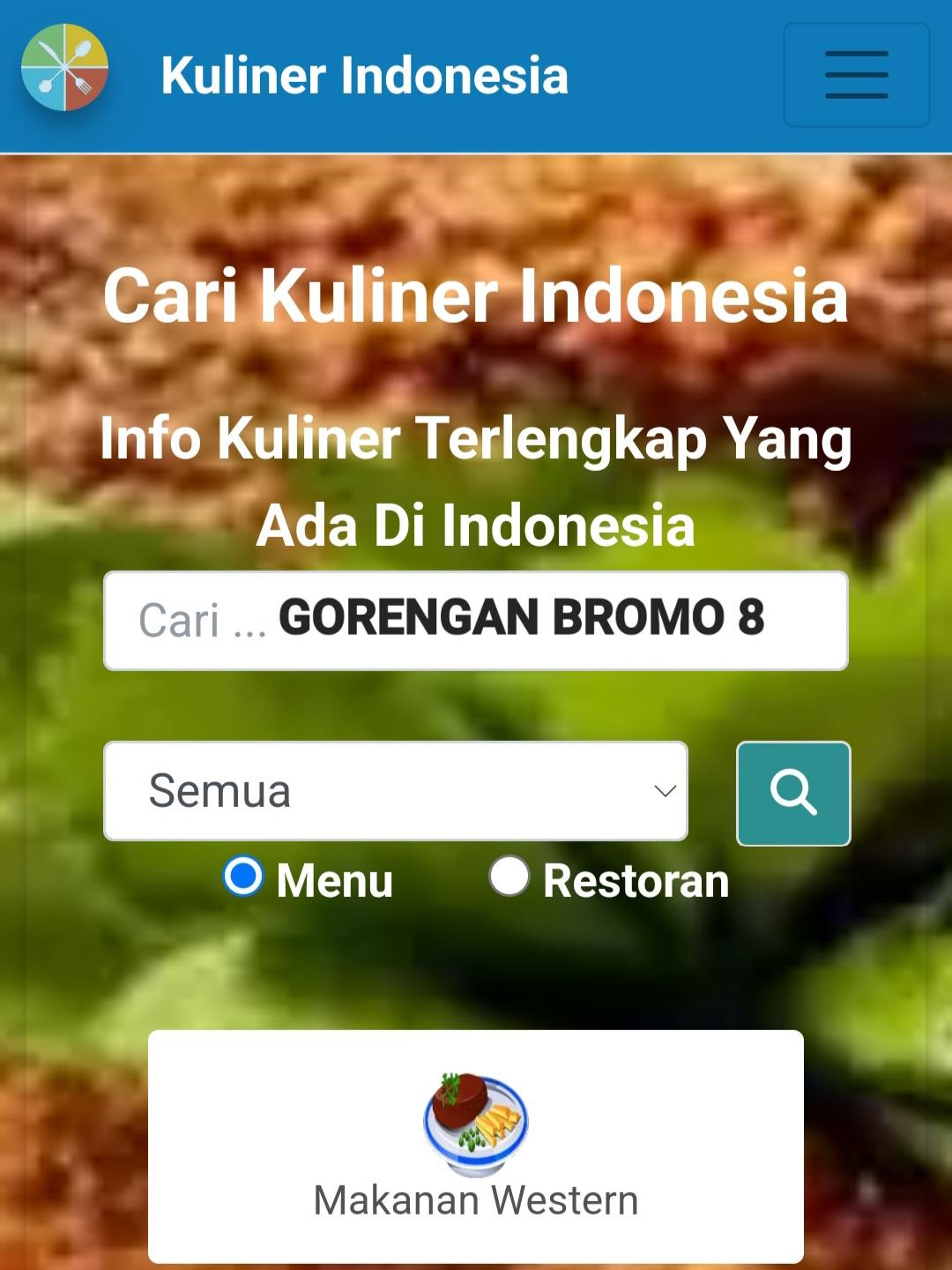Choose the Restoran radio option
The width and height of the screenshot is (952, 1270).
click(509, 877)
